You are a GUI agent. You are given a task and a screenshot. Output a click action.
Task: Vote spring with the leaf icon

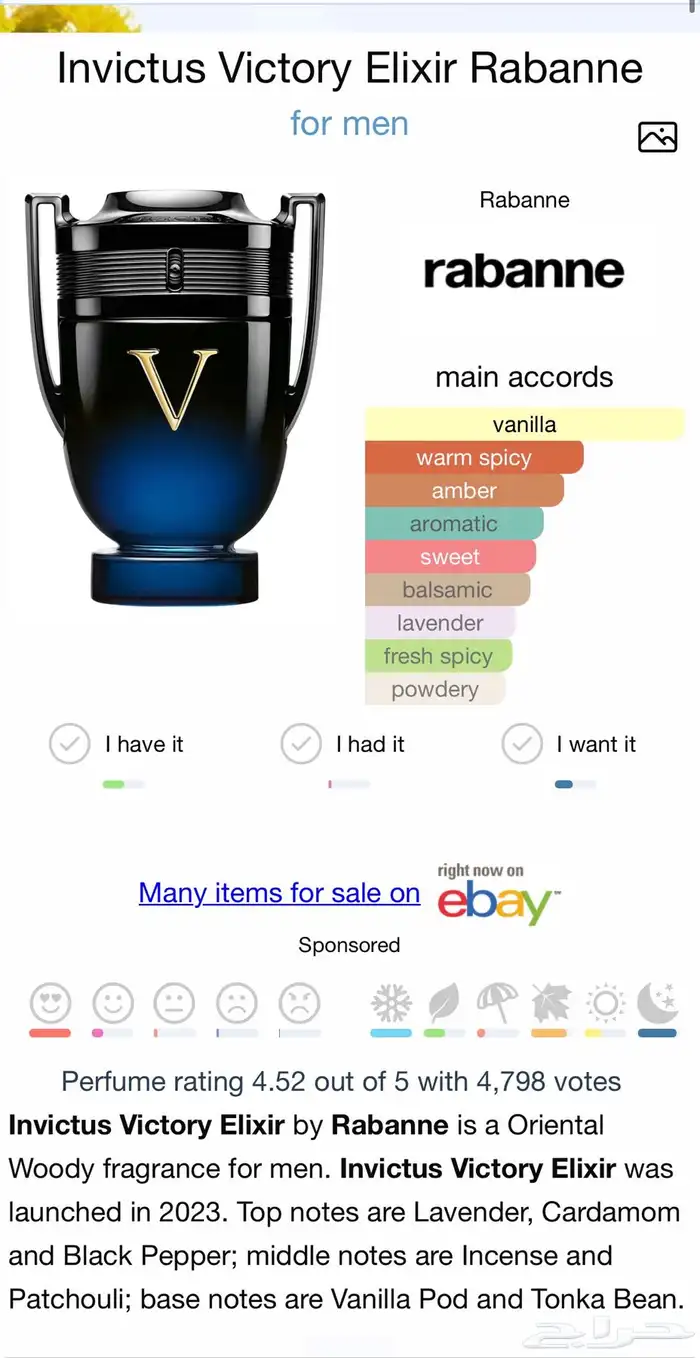point(443,1001)
